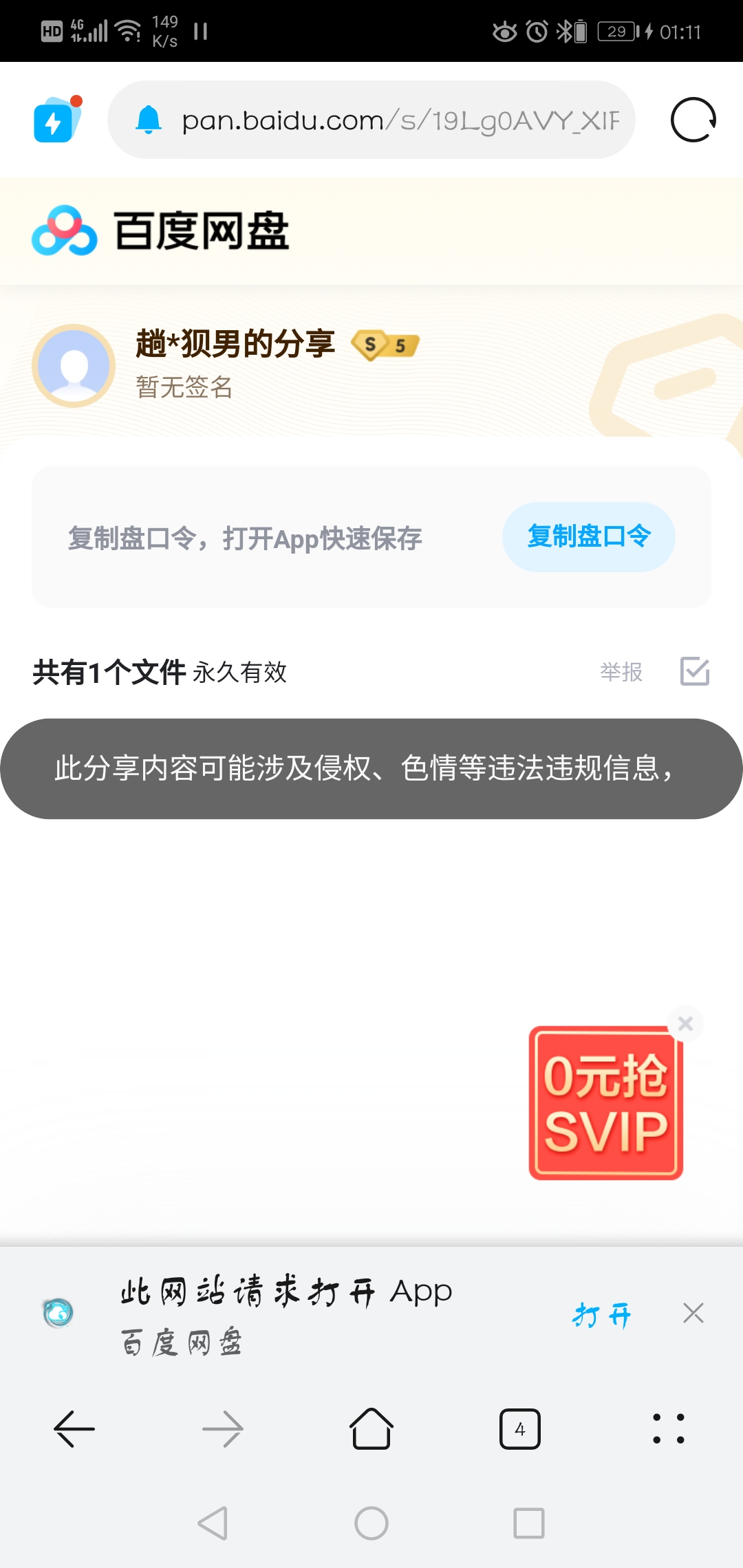
Task: Tap 打开 to open the 百度网盘 App
Action: point(602,1315)
